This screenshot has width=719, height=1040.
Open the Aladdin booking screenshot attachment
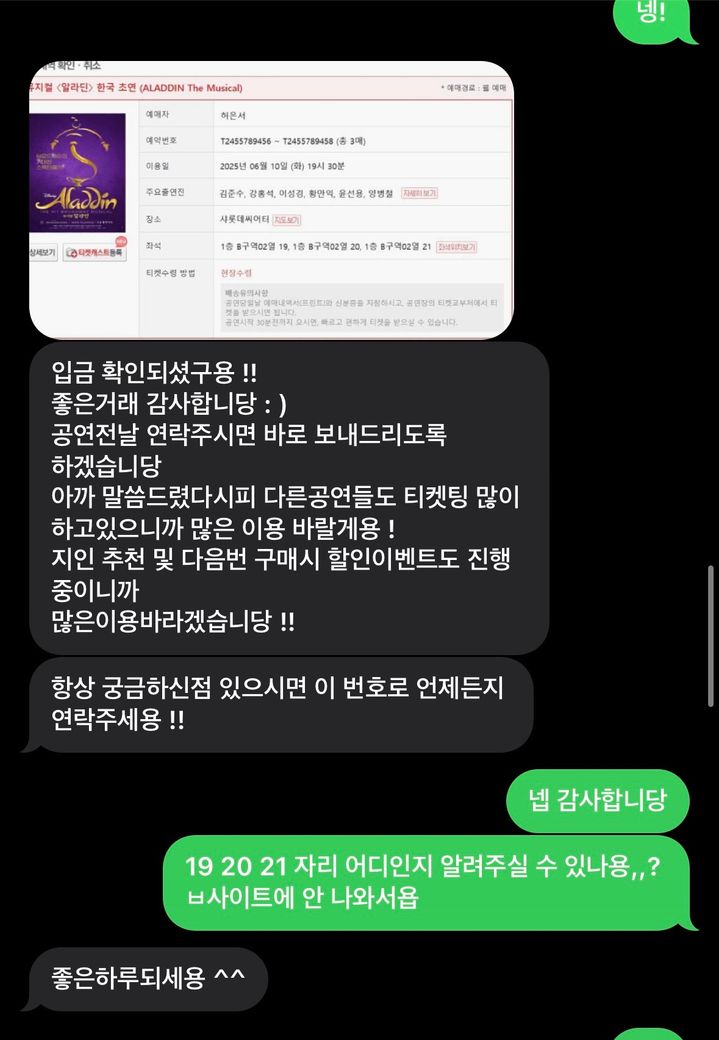pos(270,199)
